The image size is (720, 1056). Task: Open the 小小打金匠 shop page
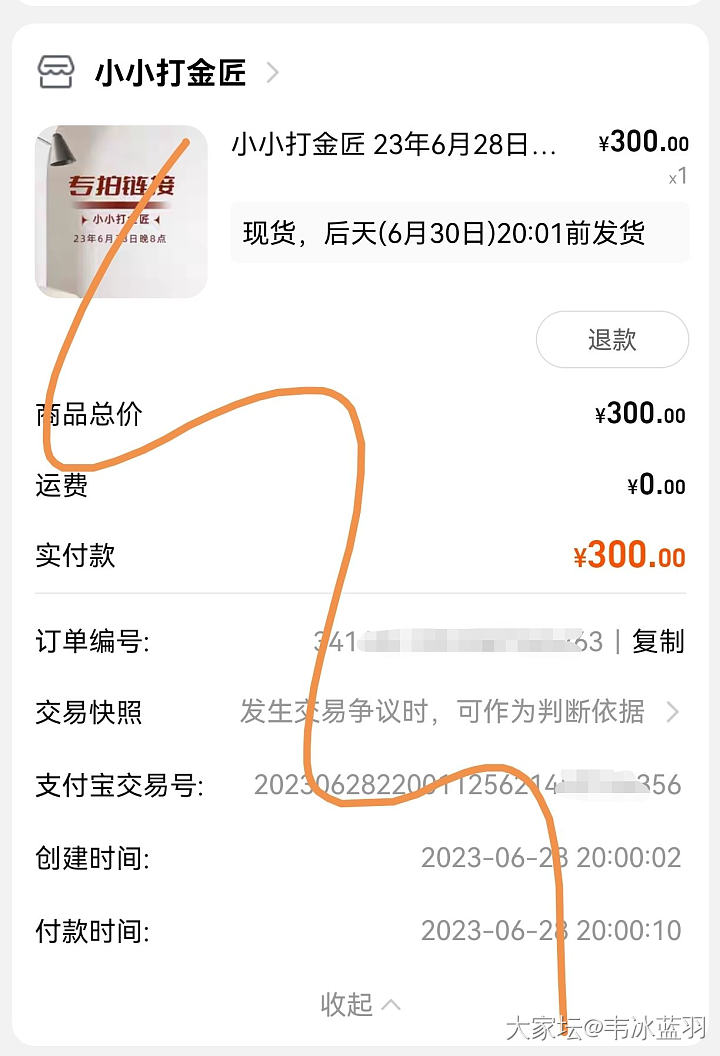(x=170, y=73)
